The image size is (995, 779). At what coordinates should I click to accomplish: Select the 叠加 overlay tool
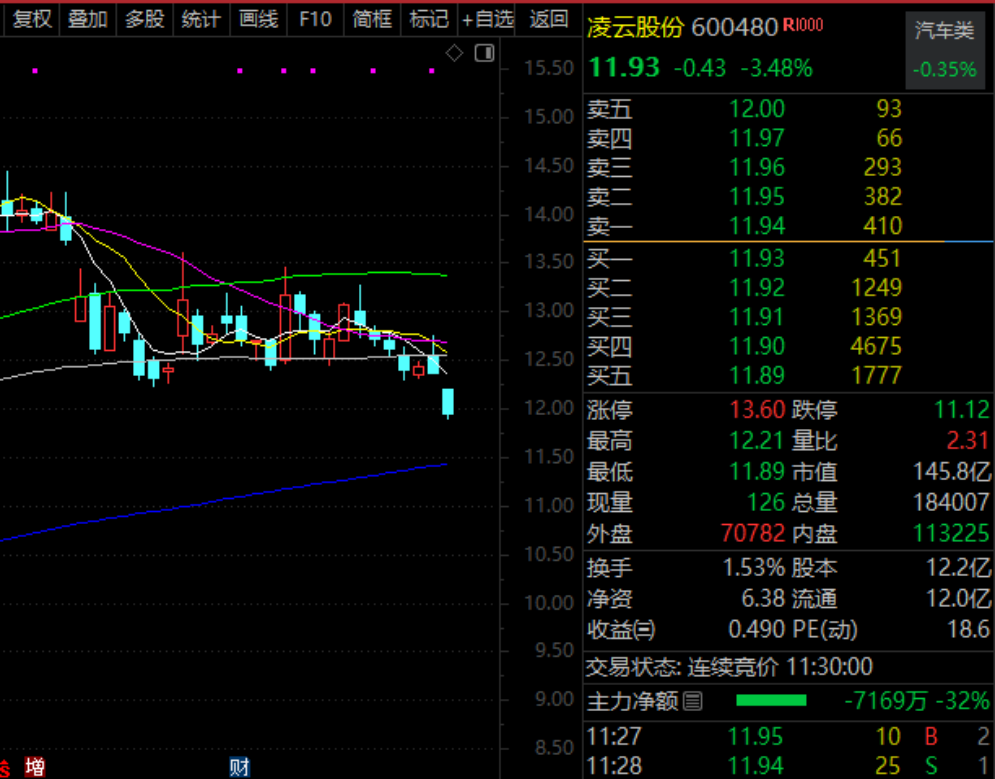[x=88, y=18]
